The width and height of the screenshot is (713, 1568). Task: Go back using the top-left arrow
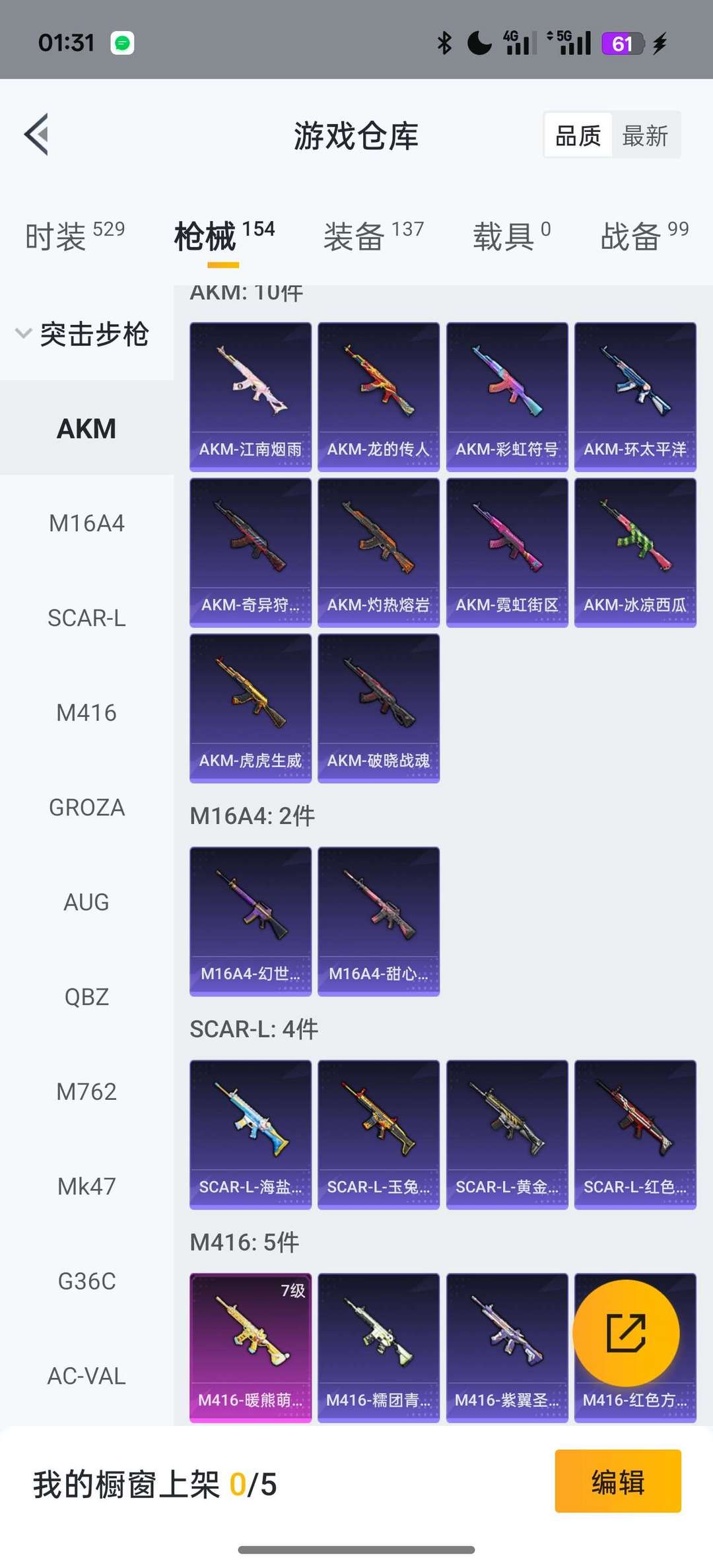coord(37,135)
